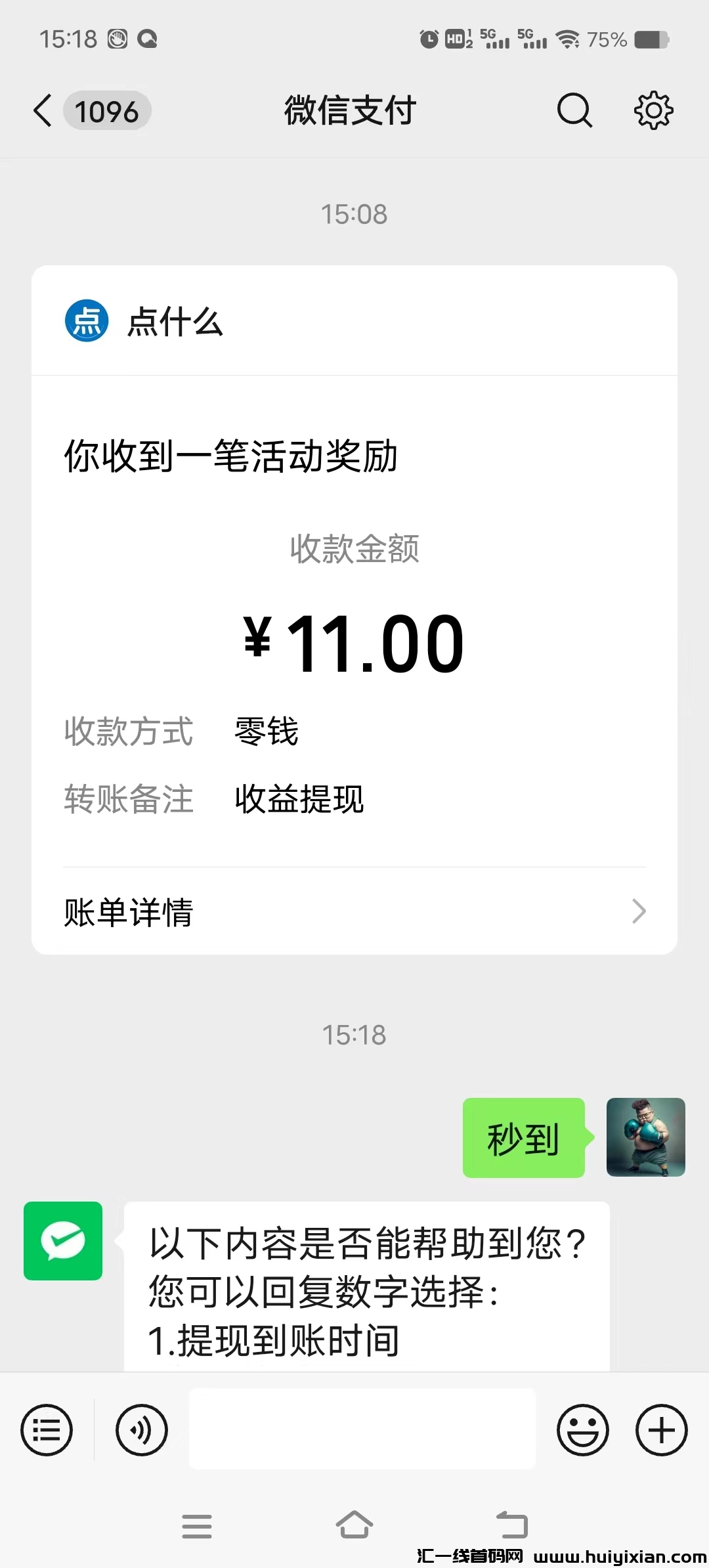The image size is (709, 1568).
Task: Open search in 微信支付 chat
Action: coord(574,110)
